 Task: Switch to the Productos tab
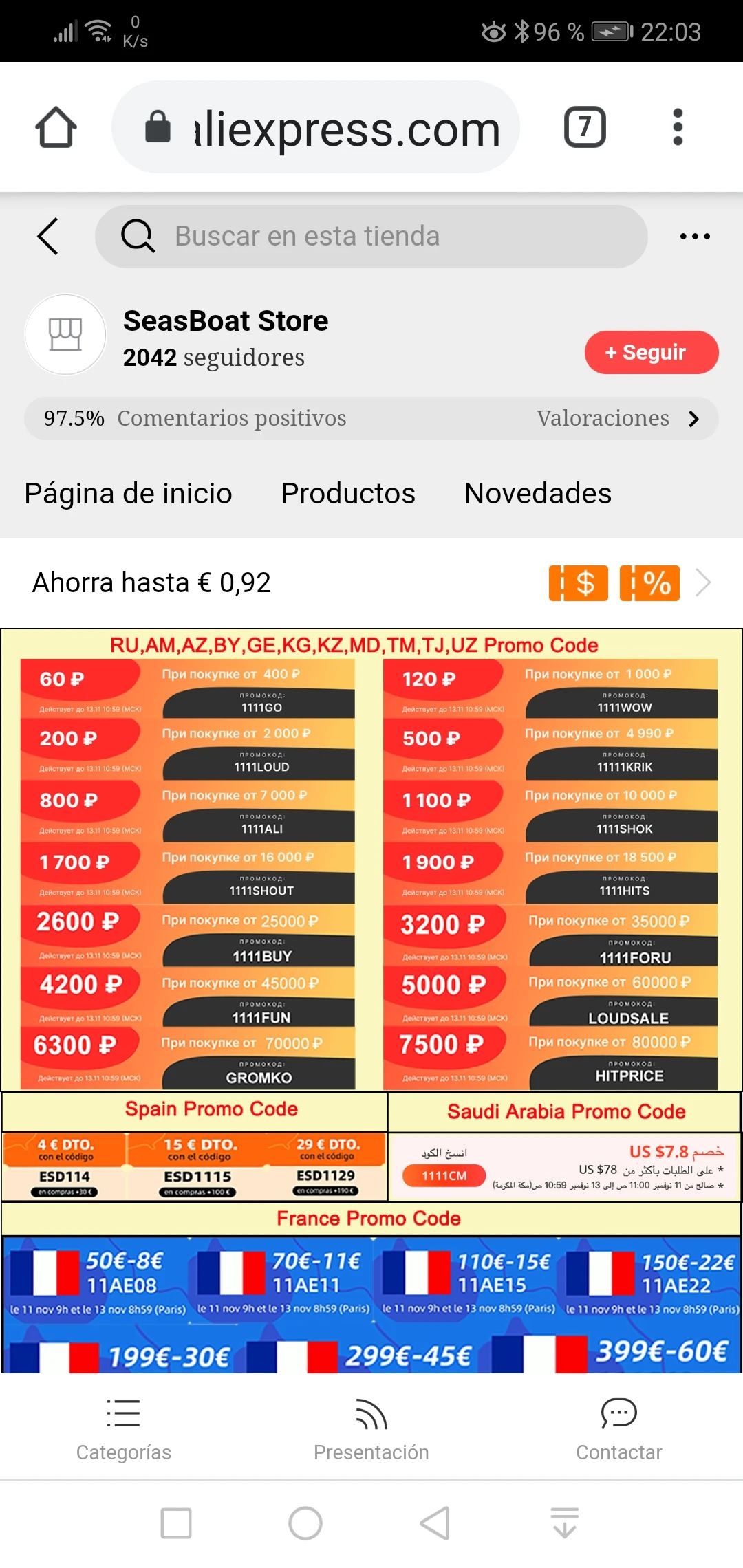pos(348,493)
